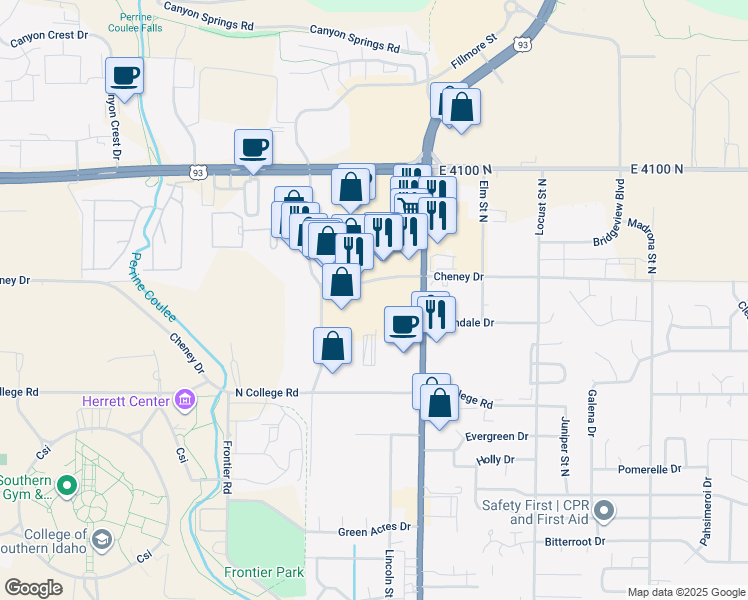Image resolution: width=748 pixels, height=600 pixels.
Task: Open the shopping bag marker above N College Rd
Action: pyautogui.click(x=332, y=346)
